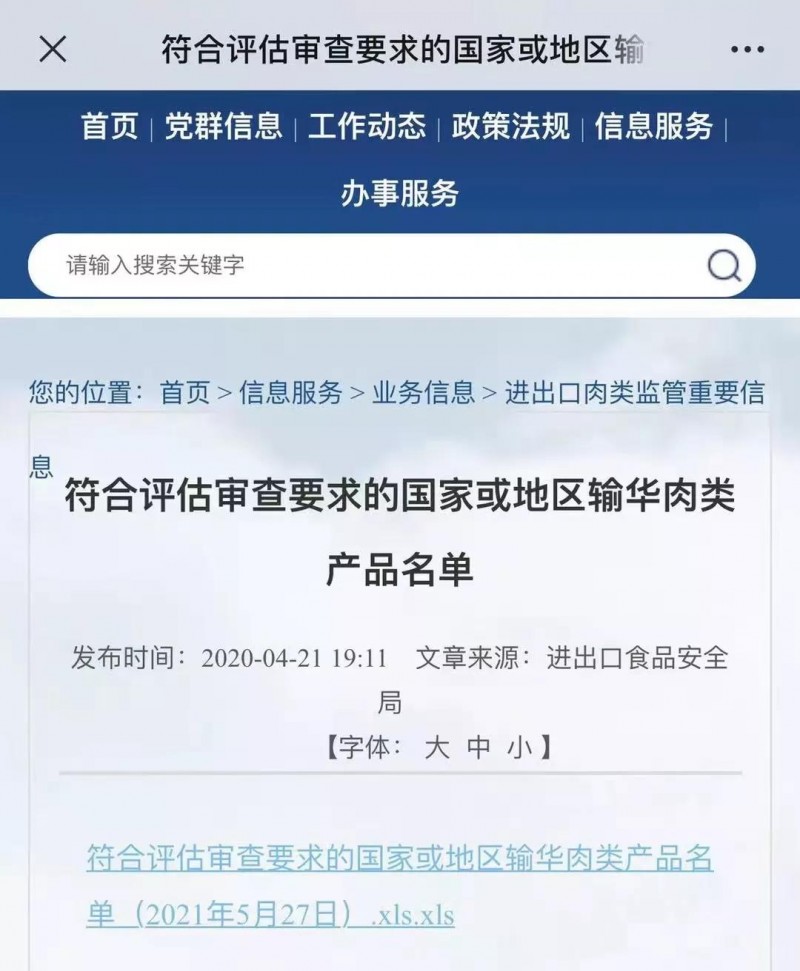
Task: Open 信息服务 breadcrumb link
Action: [x=291, y=393]
